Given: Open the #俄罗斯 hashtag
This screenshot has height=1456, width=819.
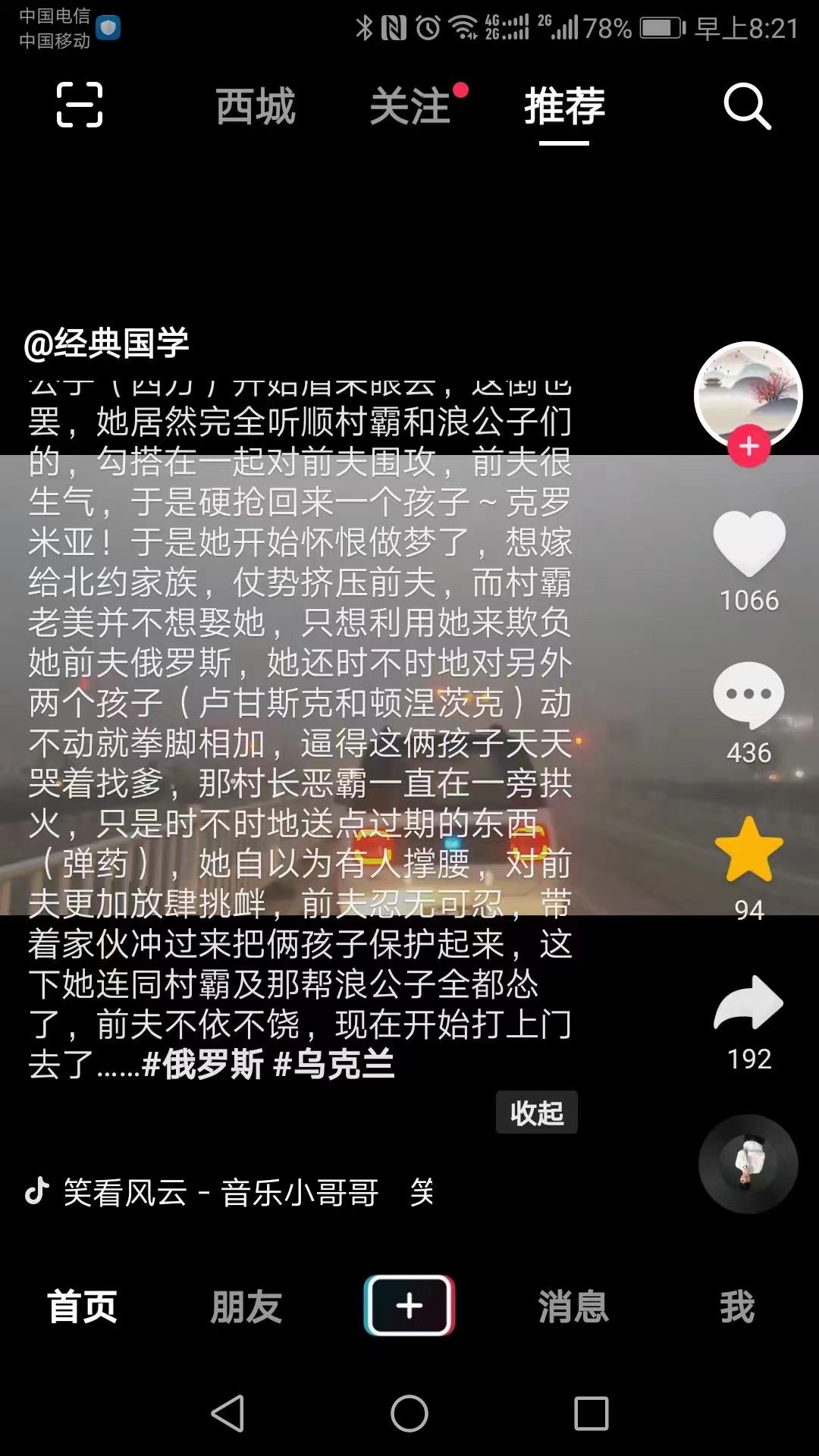Looking at the screenshot, I should click(202, 1065).
